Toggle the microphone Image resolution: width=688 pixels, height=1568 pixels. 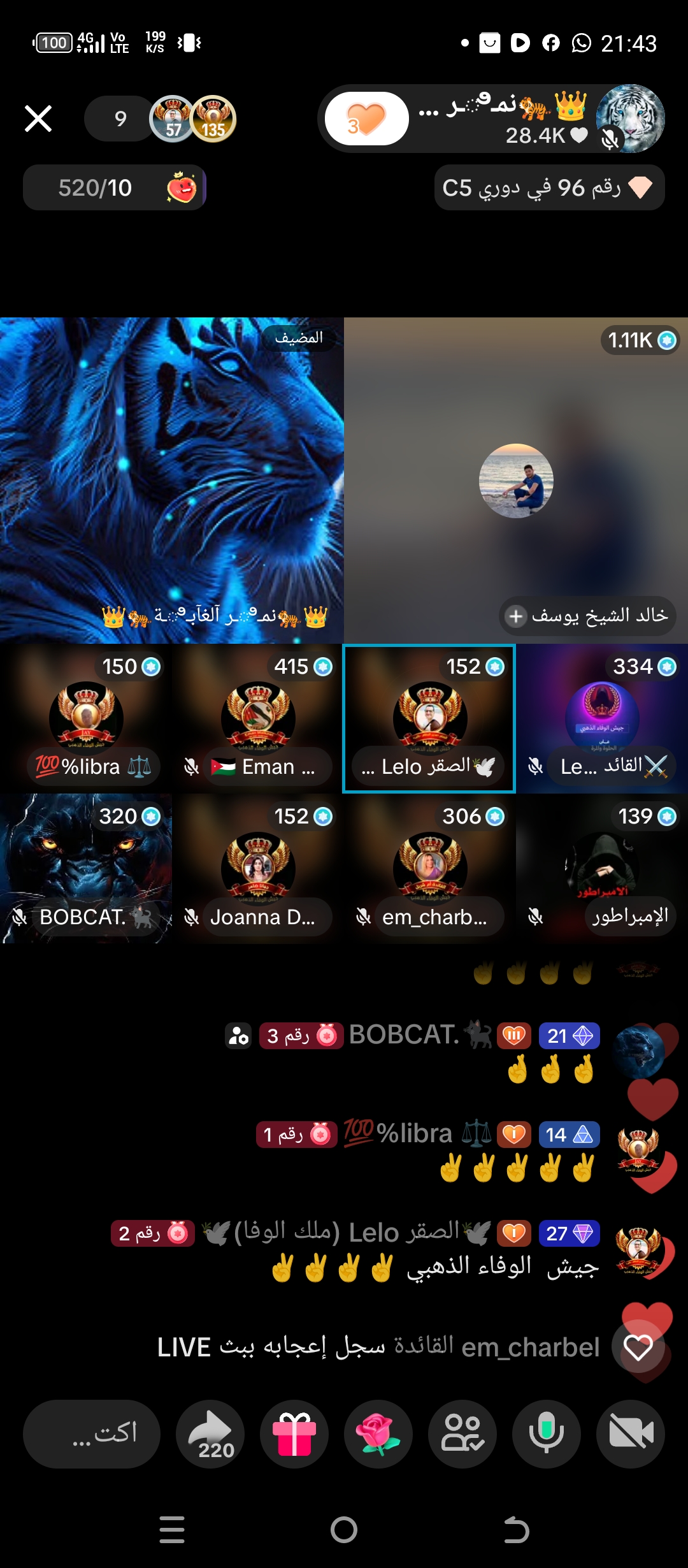coord(547,1434)
